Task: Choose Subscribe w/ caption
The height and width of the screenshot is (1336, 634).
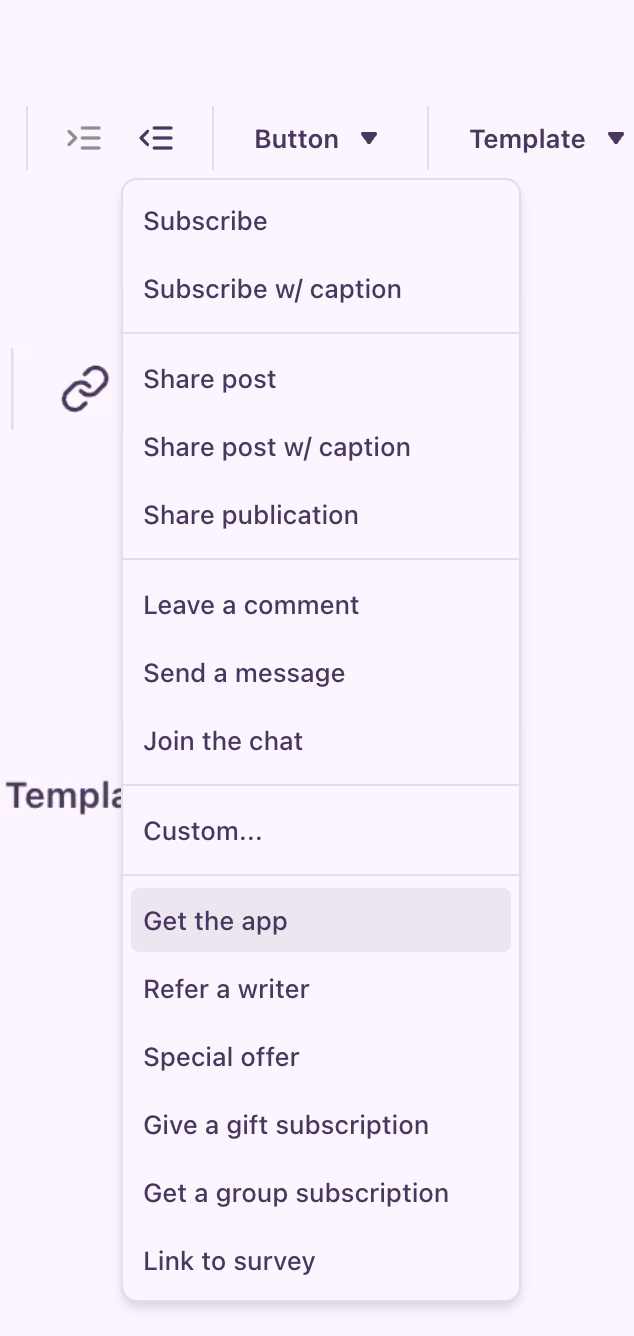Action: pos(272,289)
